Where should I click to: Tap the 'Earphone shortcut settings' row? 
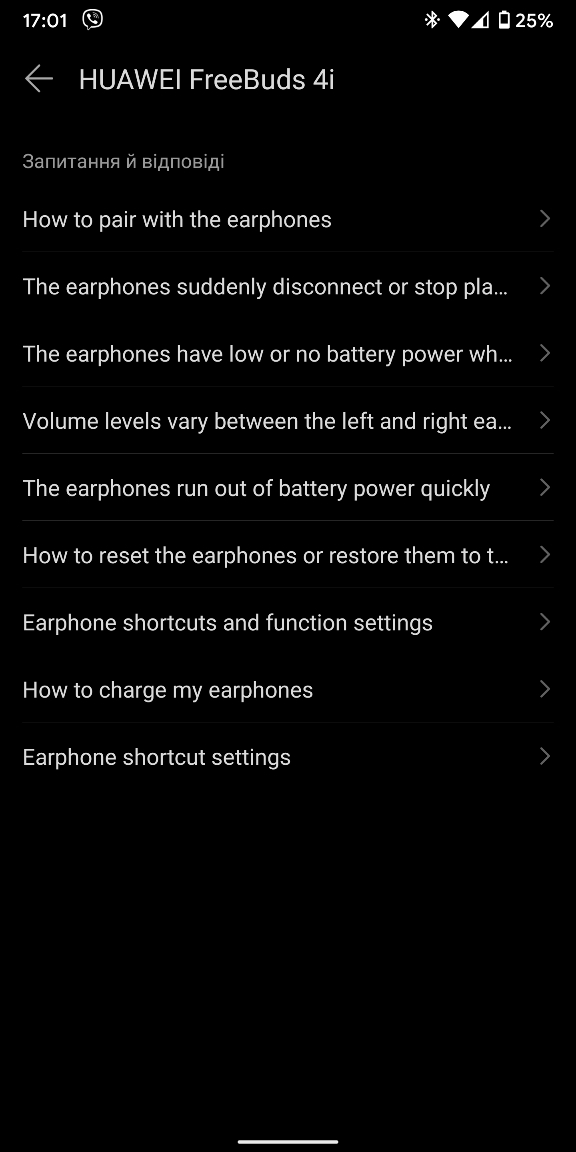click(x=288, y=757)
